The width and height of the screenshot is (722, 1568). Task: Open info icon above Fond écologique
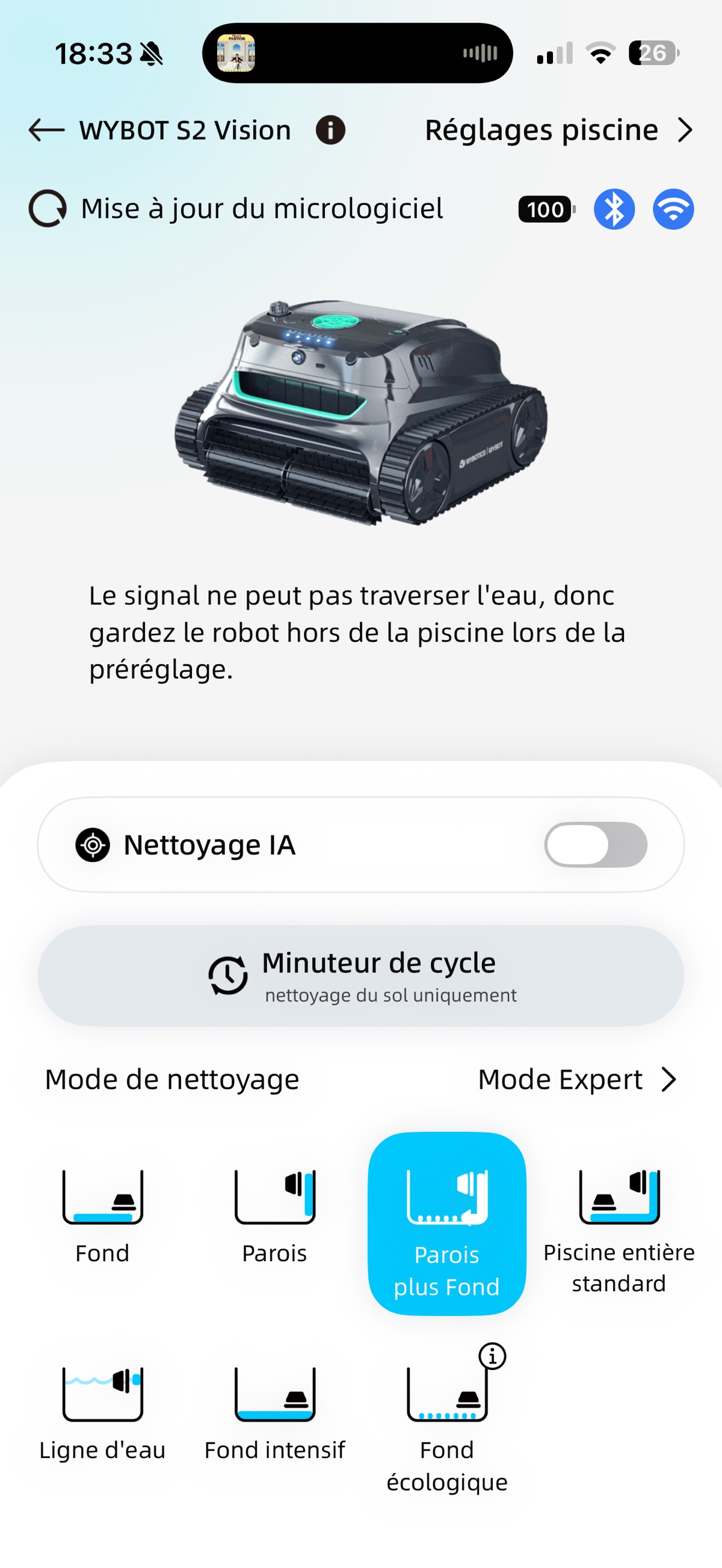[492, 1356]
